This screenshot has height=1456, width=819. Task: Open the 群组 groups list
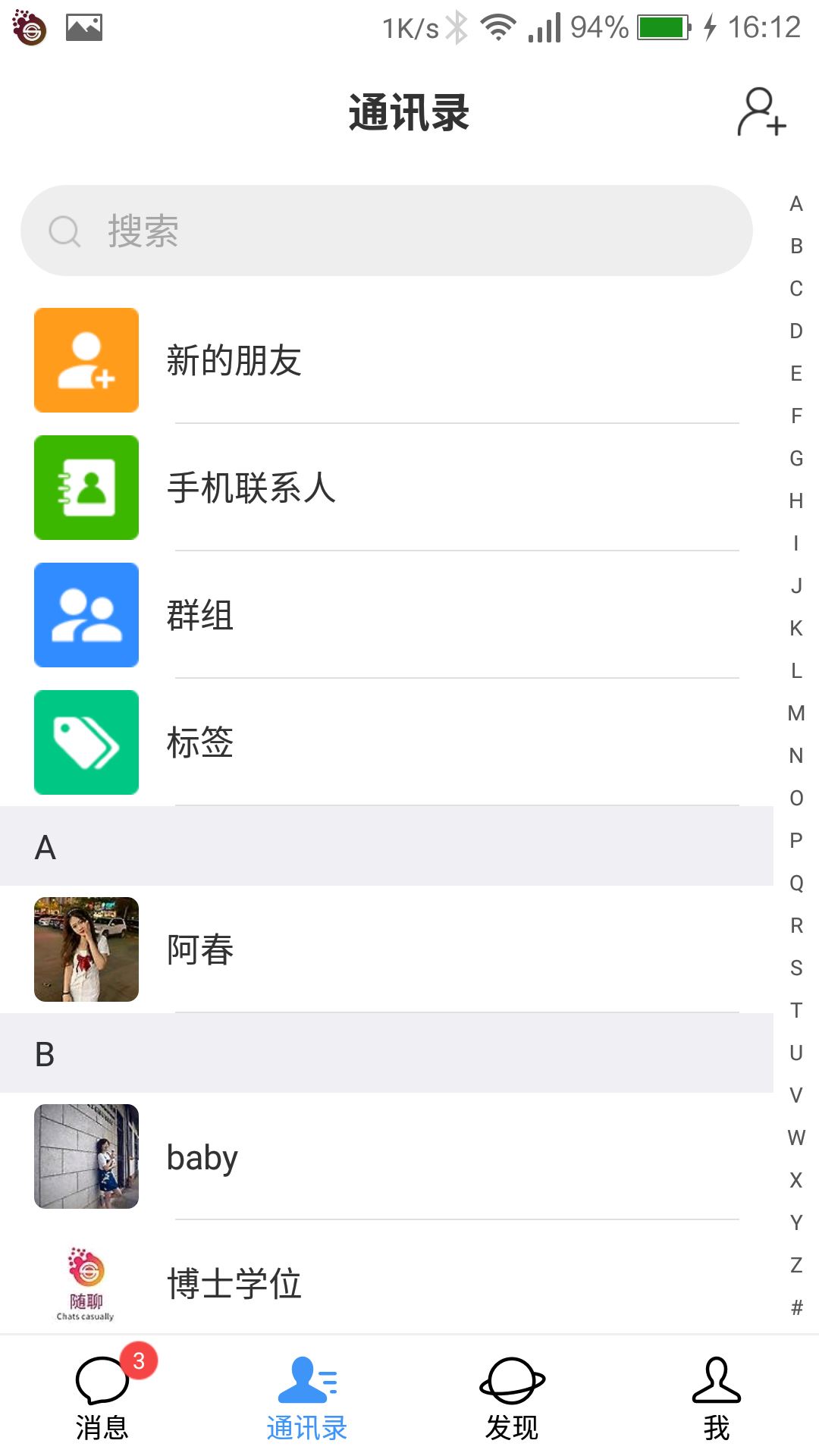click(x=387, y=615)
